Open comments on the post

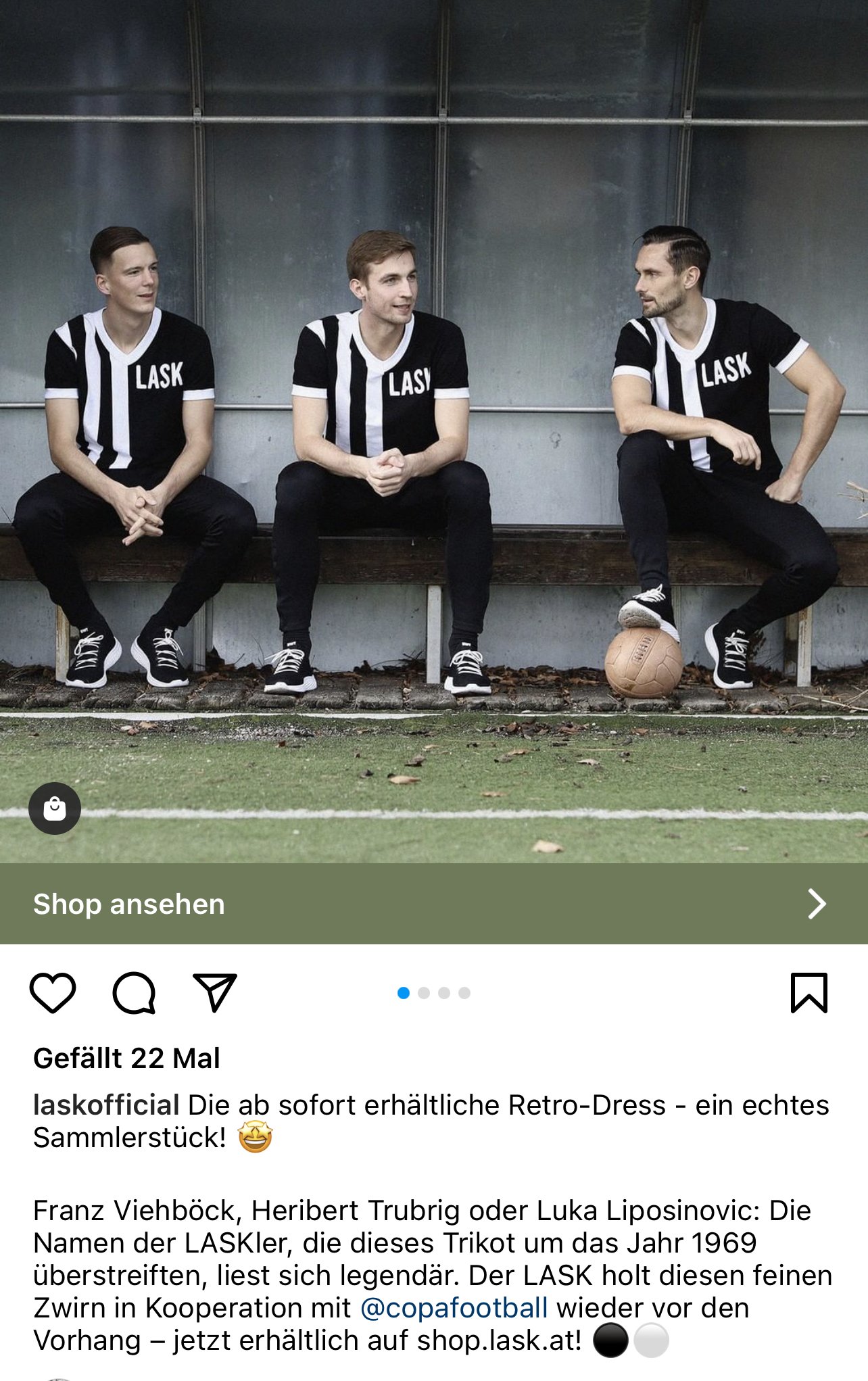point(134,993)
